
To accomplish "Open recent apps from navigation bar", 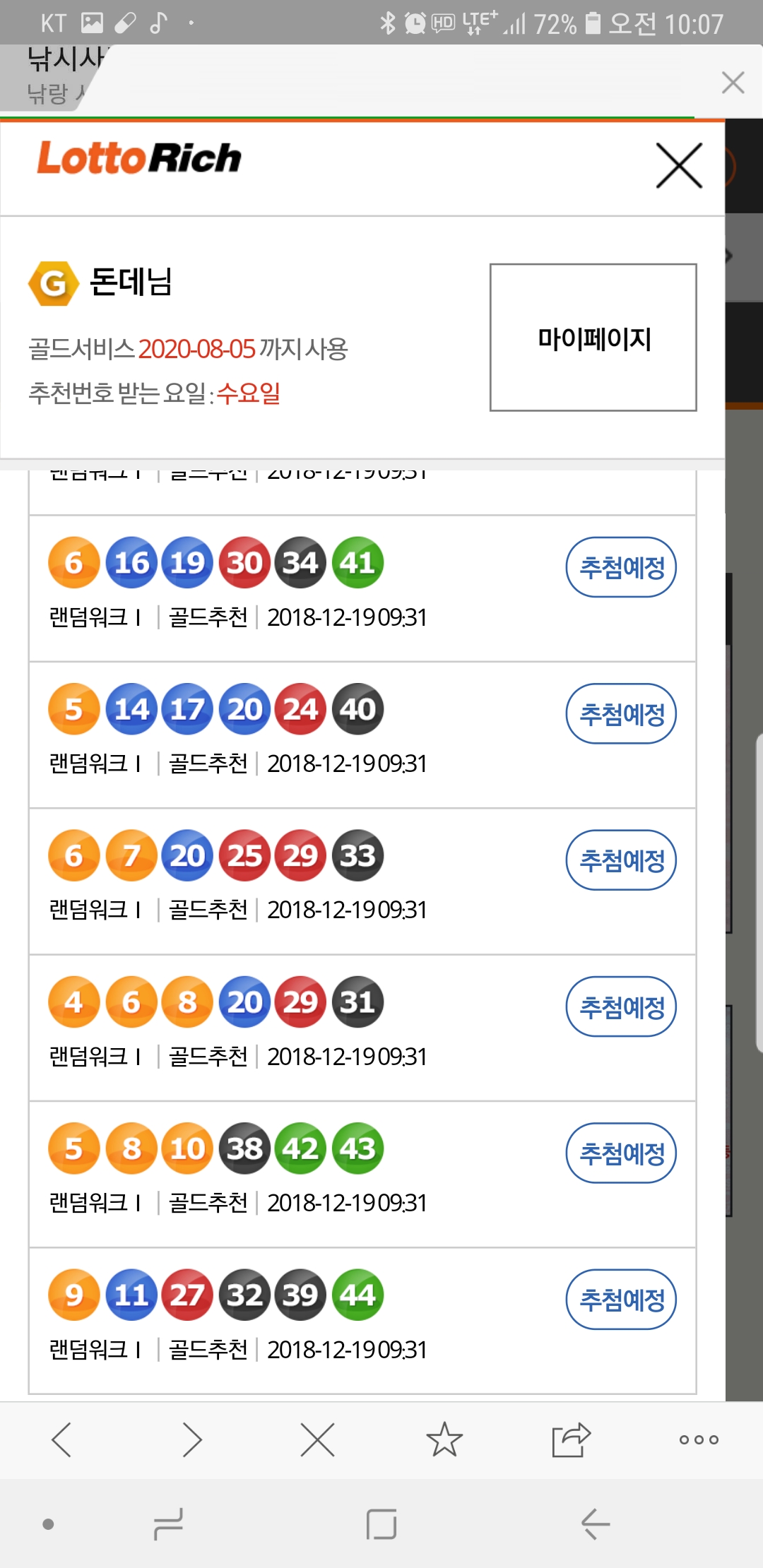I will tap(169, 1524).
